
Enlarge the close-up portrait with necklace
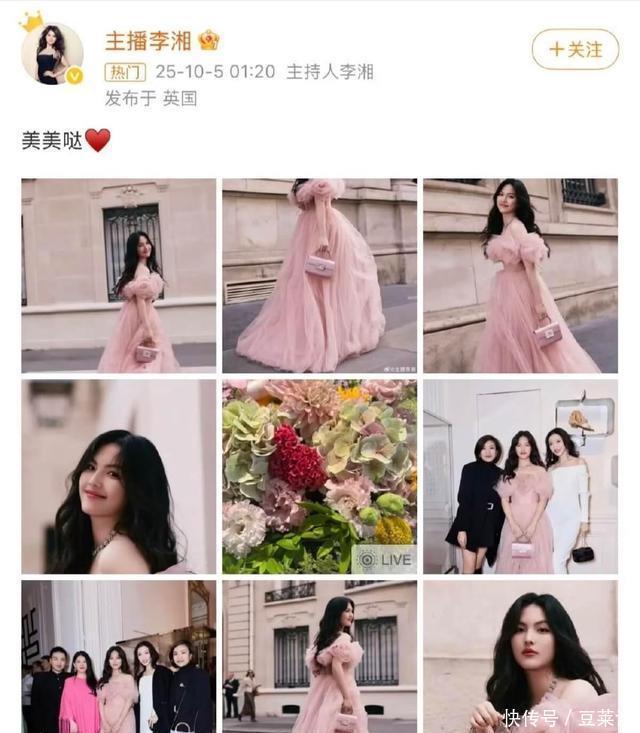(x=520, y=656)
